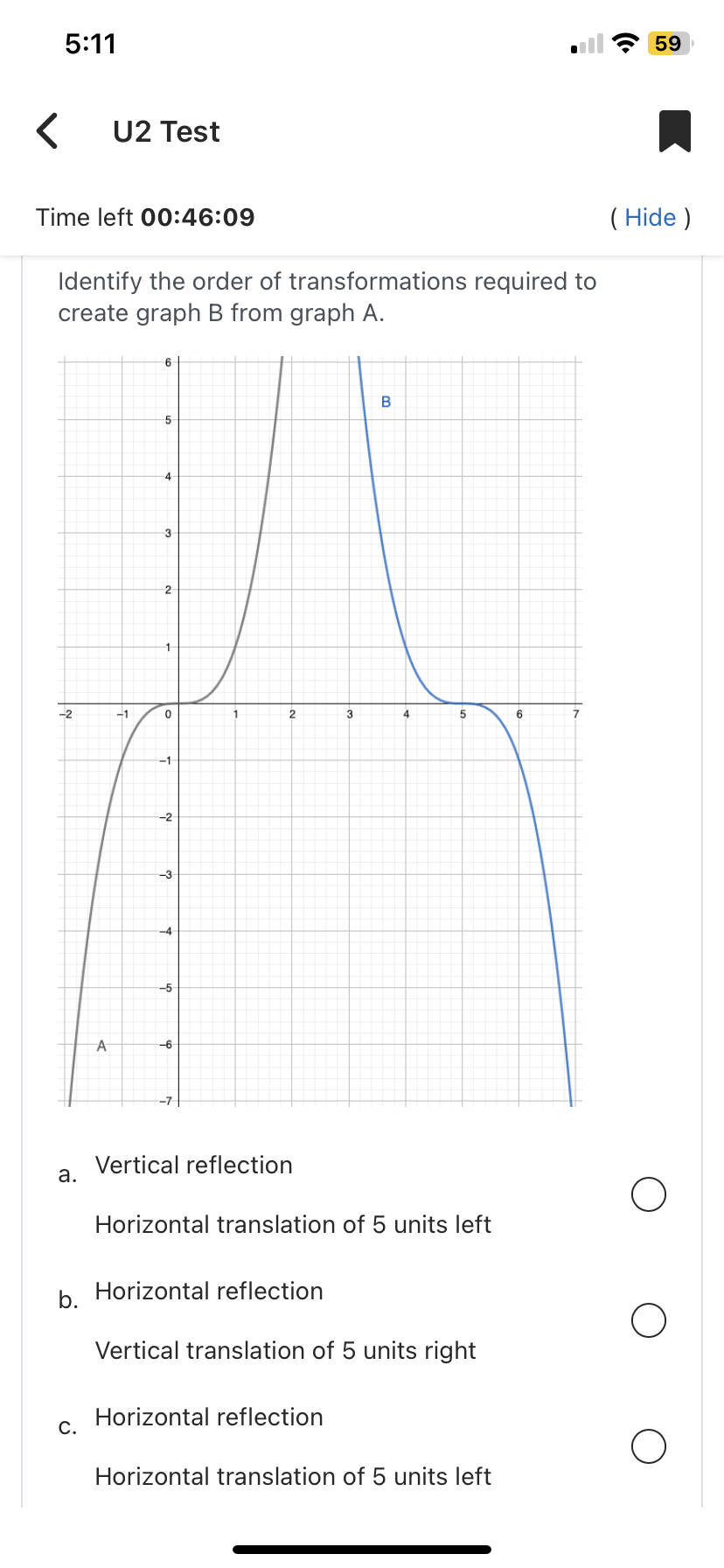Go back from the U2 Test
724x1568 pixels.
click(x=47, y=131)
